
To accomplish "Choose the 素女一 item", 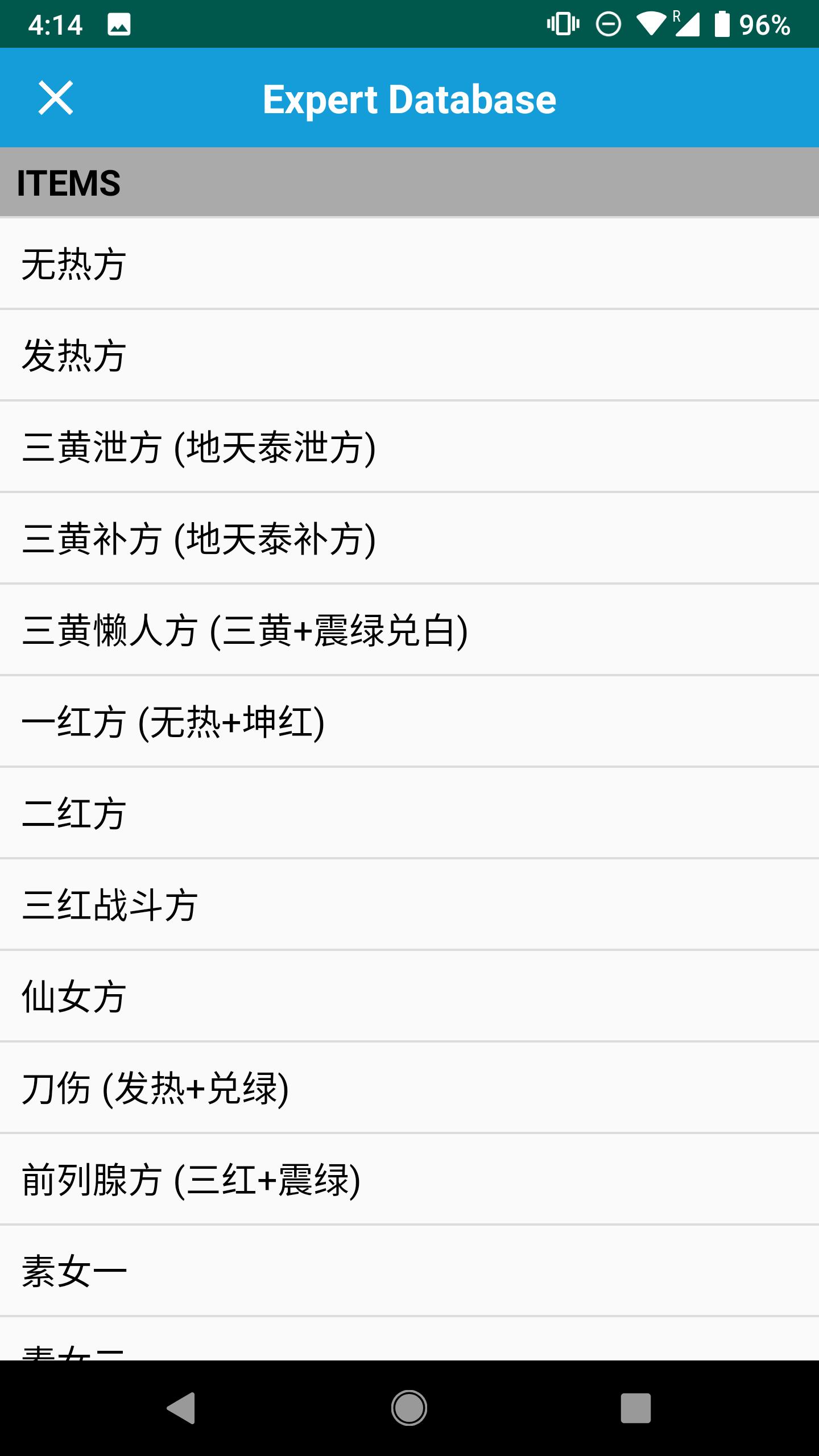I will tap(409, 1271).
